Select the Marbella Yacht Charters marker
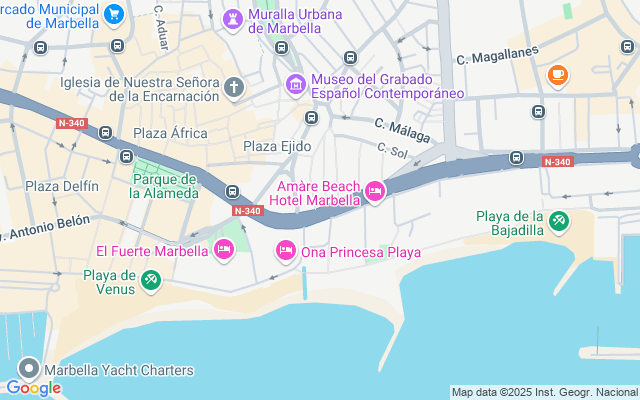 [x=29, y=369]
